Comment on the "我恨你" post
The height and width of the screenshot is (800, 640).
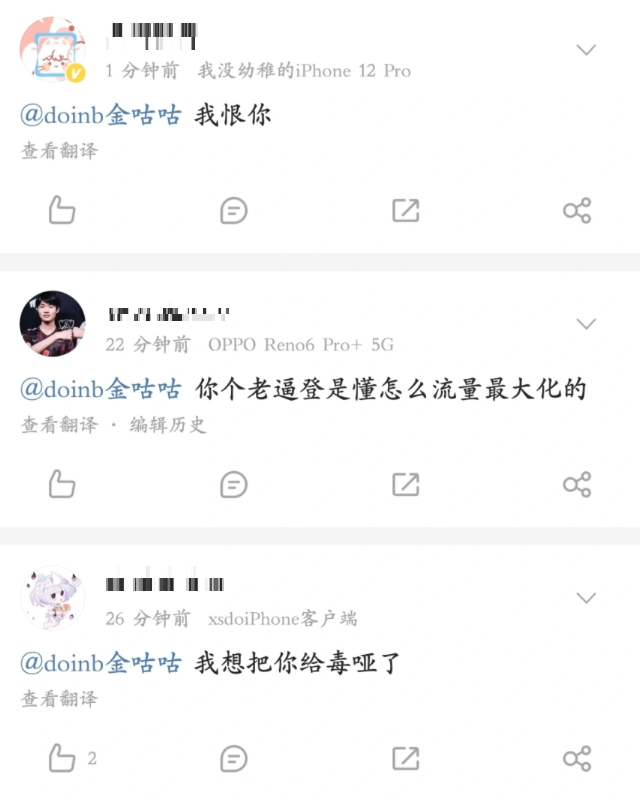pyautogui.click(x=234, y=210)
